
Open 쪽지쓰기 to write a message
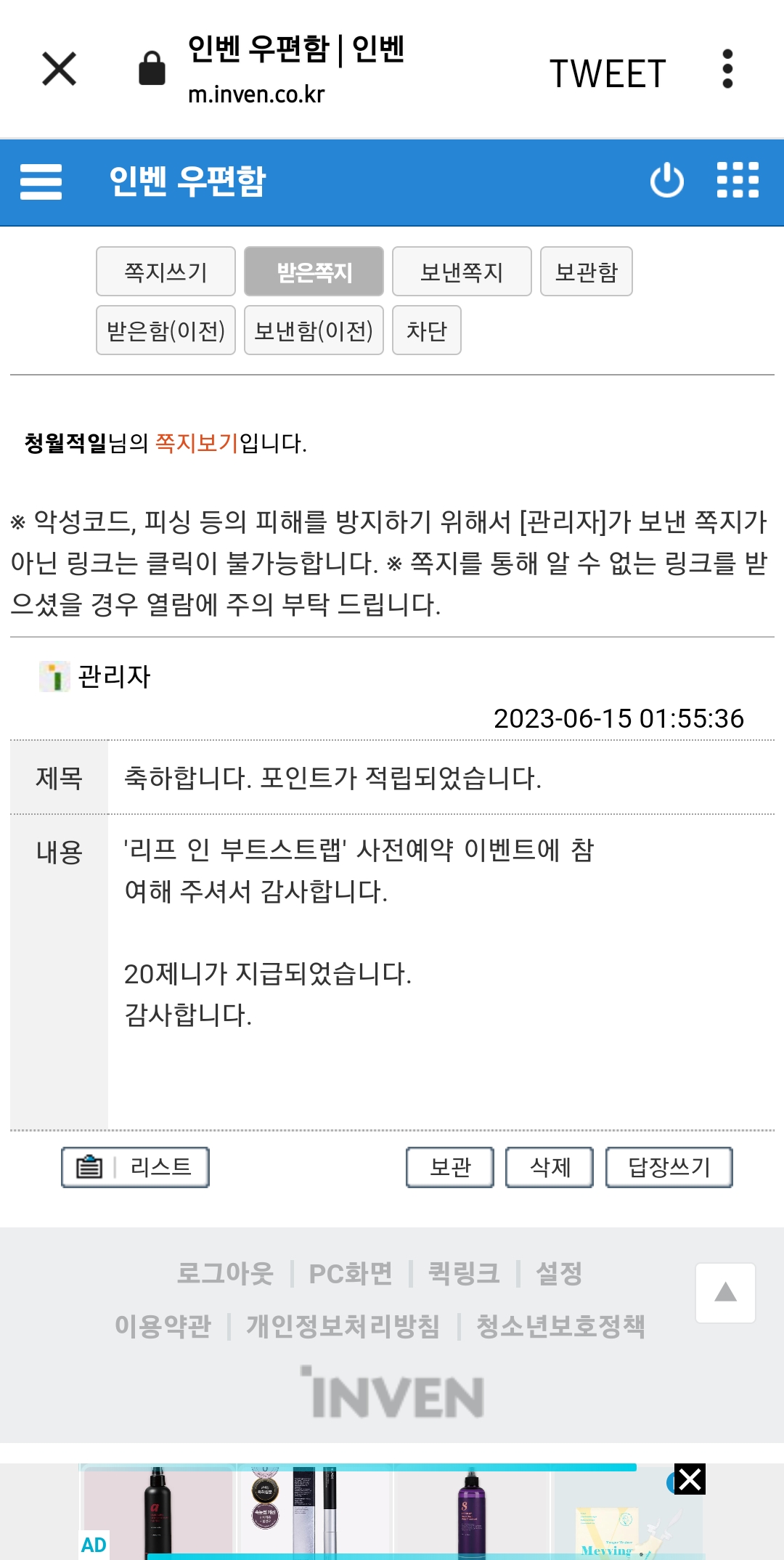(x=166, y=272)
